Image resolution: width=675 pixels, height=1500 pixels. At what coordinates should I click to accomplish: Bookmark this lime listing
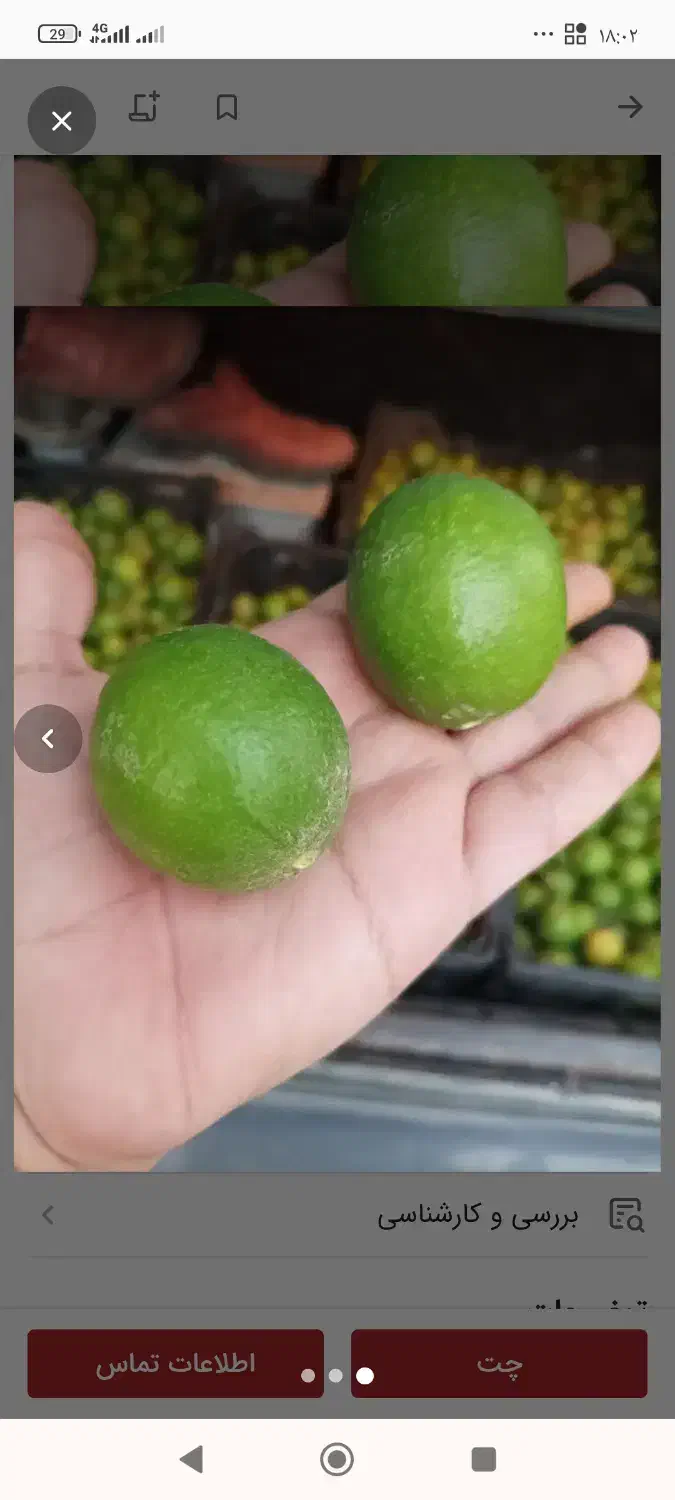[227, 107]
